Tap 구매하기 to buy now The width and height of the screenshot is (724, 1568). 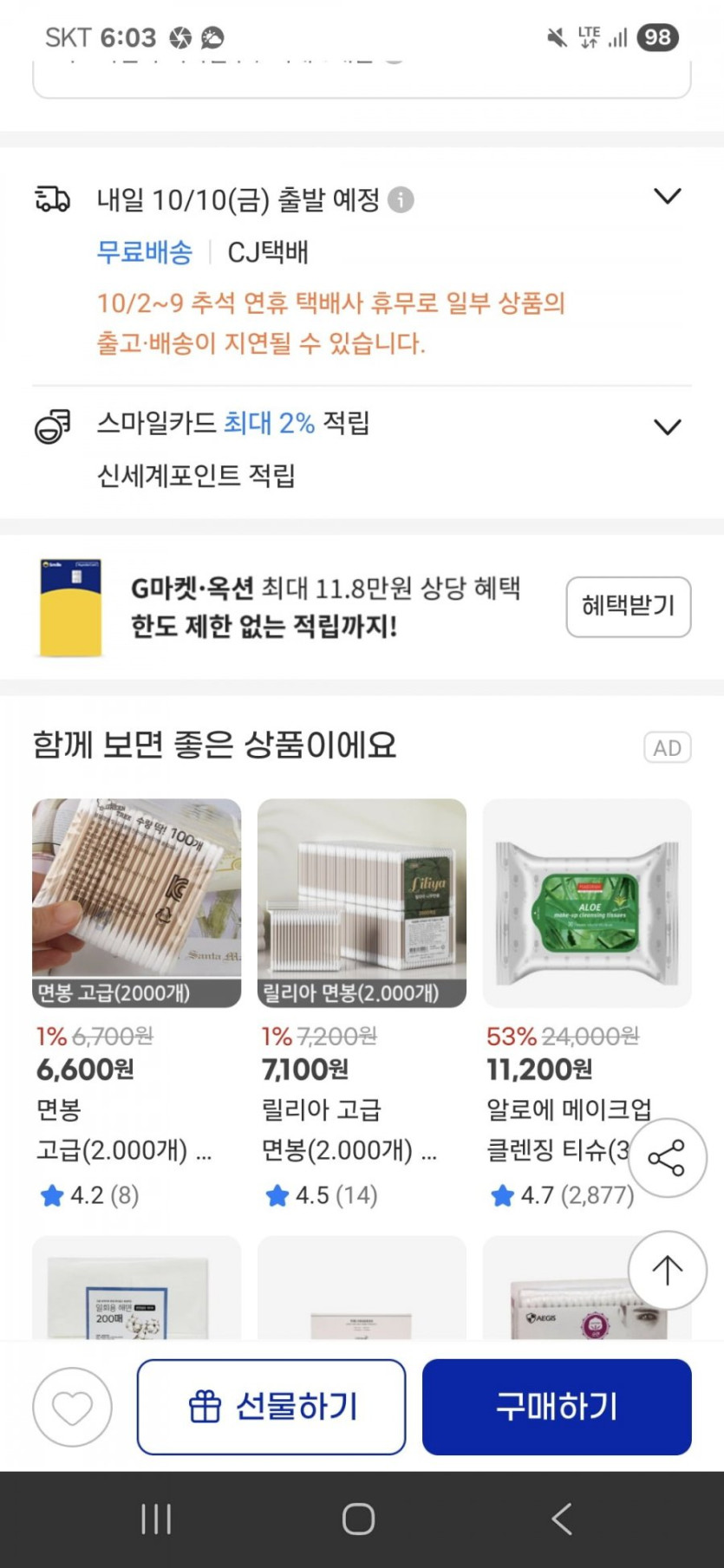(x=557, y=1407)
